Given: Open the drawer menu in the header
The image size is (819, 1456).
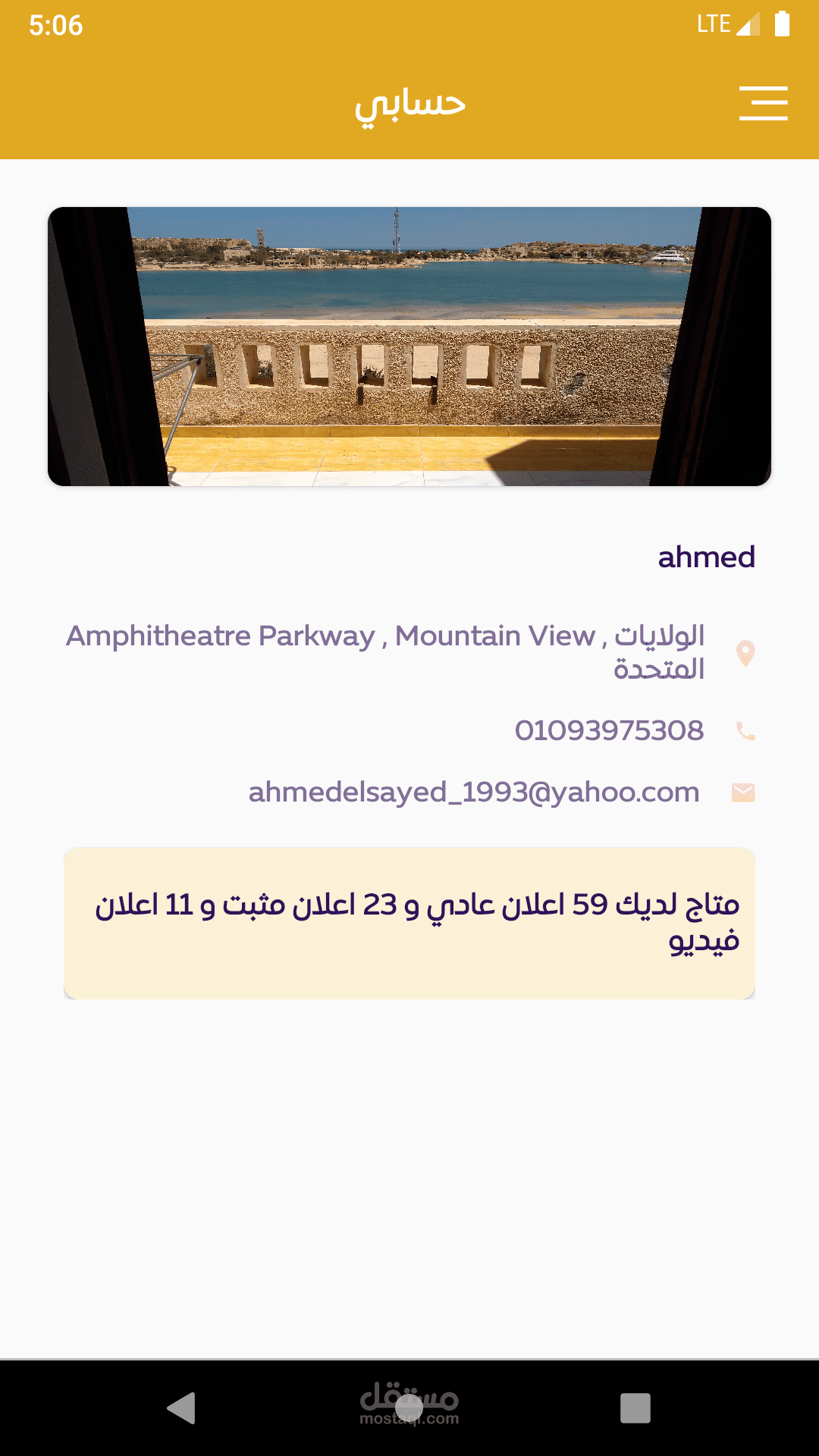Looking at the screenshot, I should pyautogui.click(x=763, y=103).
